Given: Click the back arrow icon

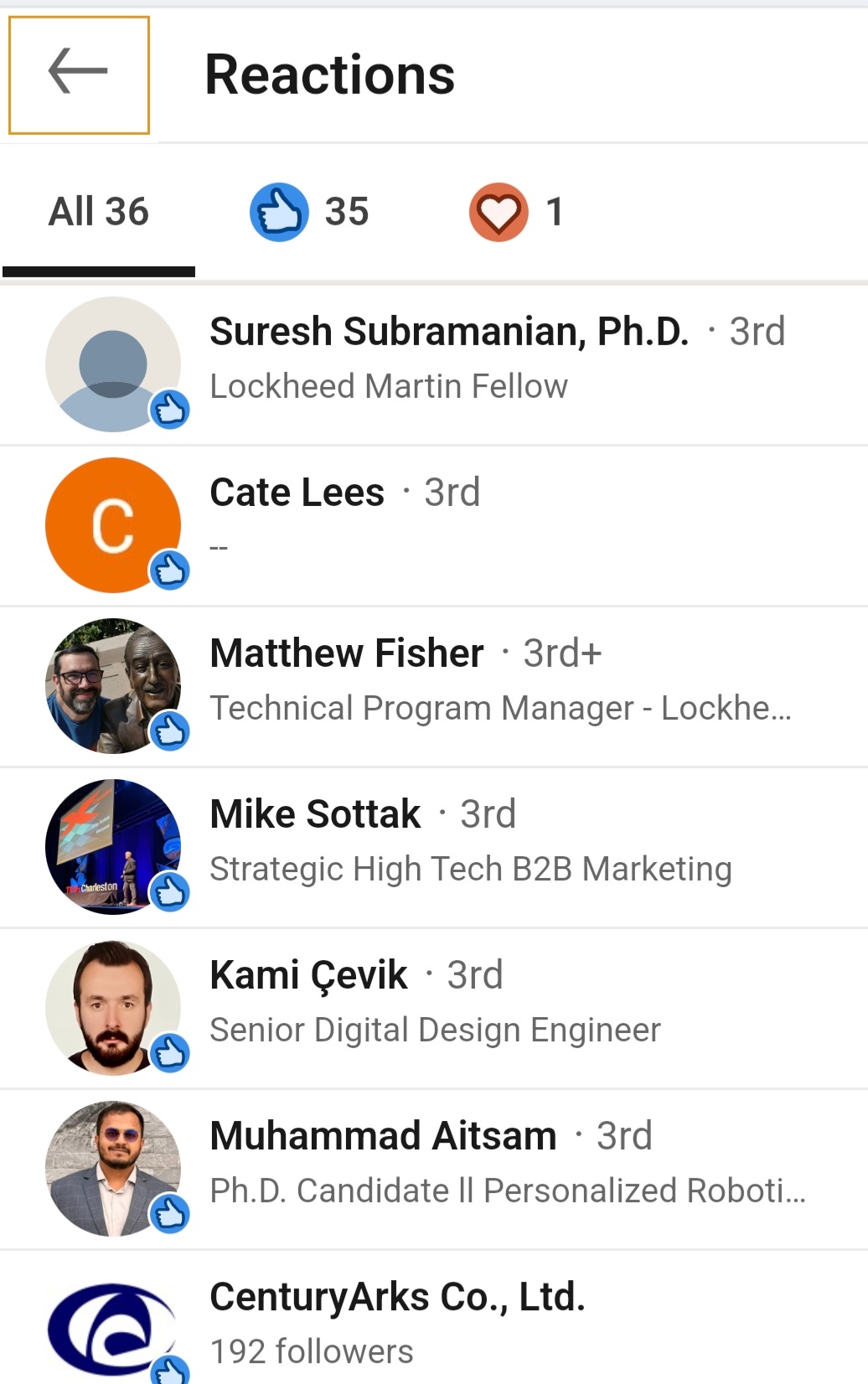Looking at the screenshot, I should (77, 73).
